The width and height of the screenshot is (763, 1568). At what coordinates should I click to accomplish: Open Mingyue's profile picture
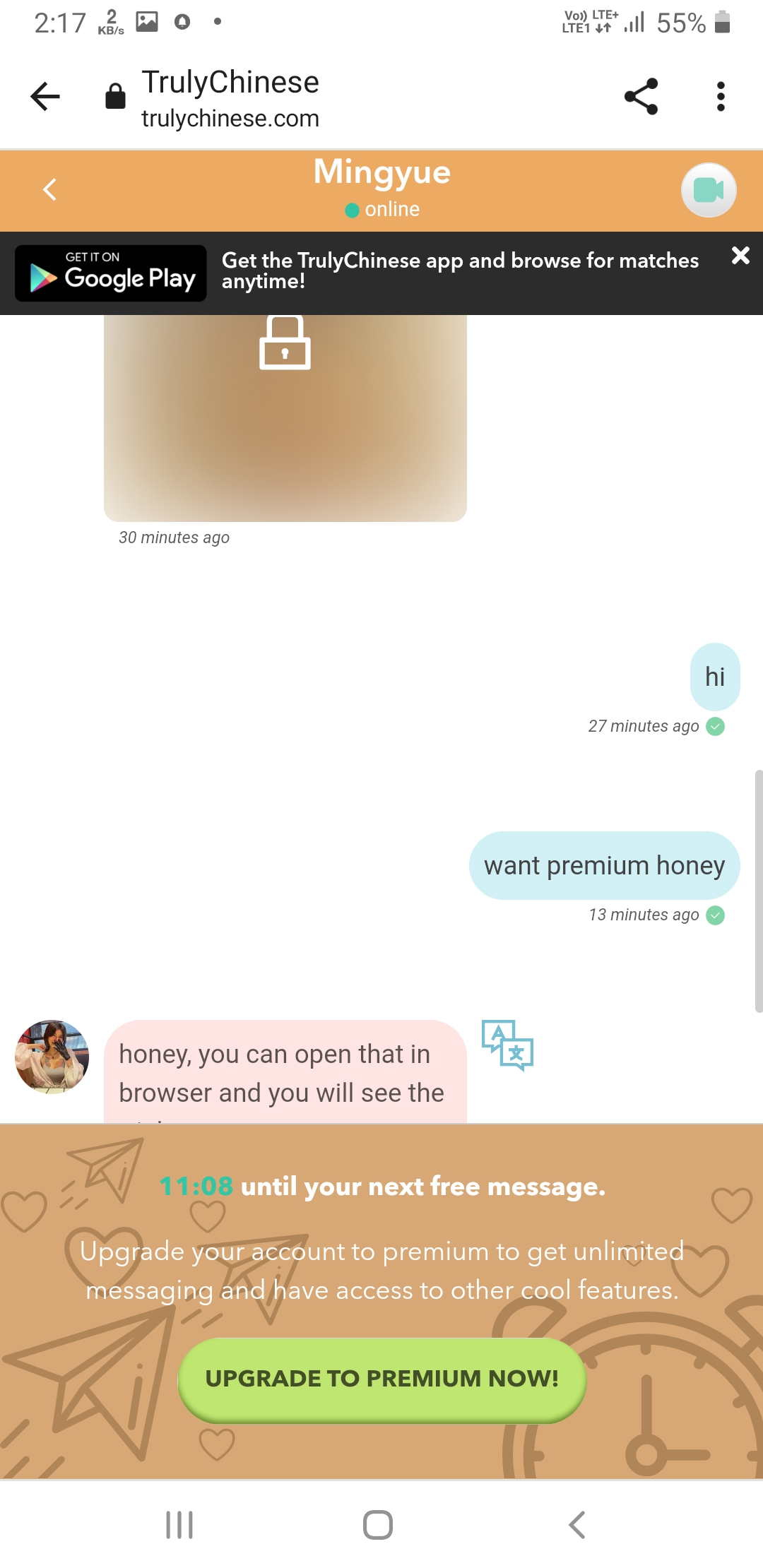tap(52, 1057)
